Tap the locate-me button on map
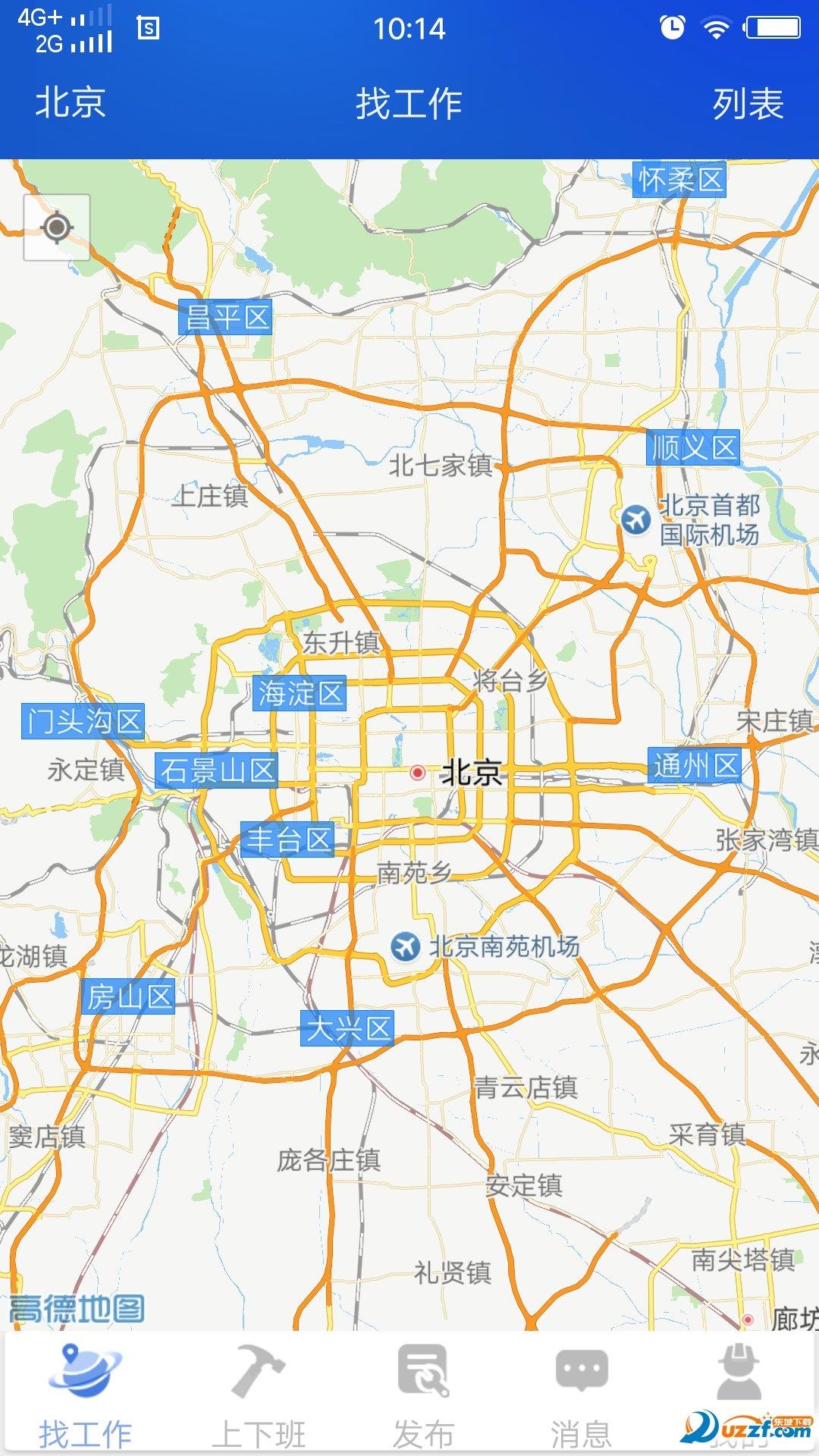819x1456 pixels. point(57,227)
